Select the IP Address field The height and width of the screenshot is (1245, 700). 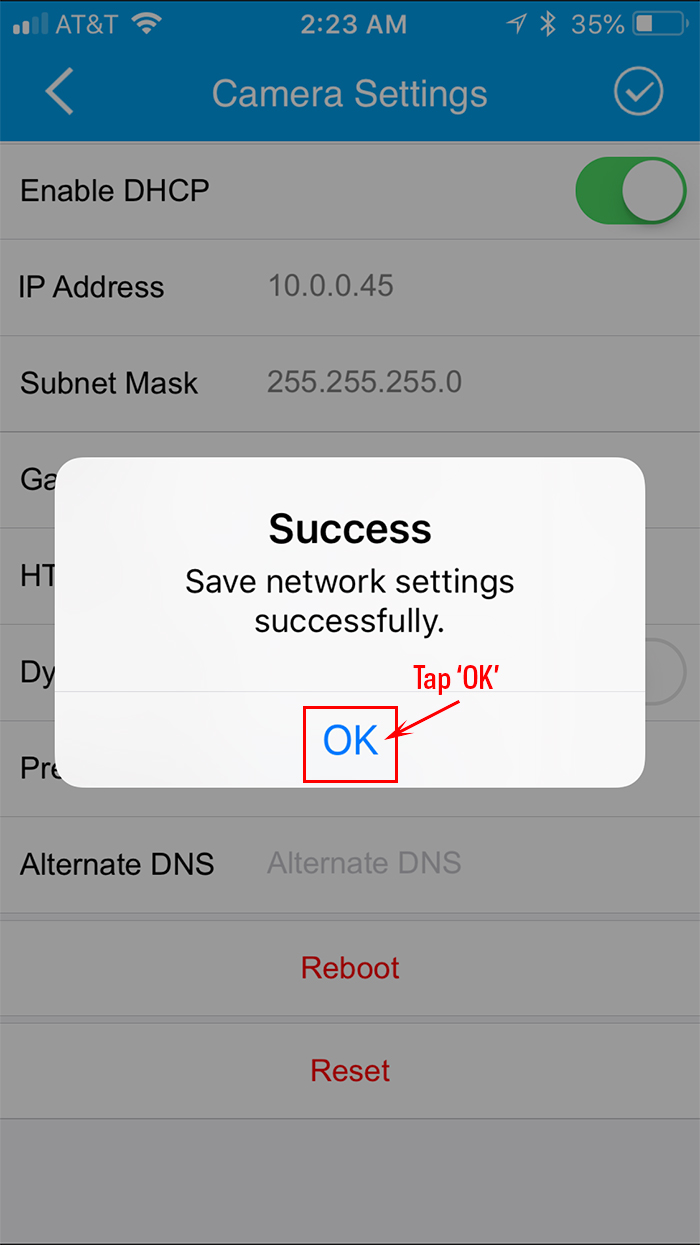tap(350, 287)
